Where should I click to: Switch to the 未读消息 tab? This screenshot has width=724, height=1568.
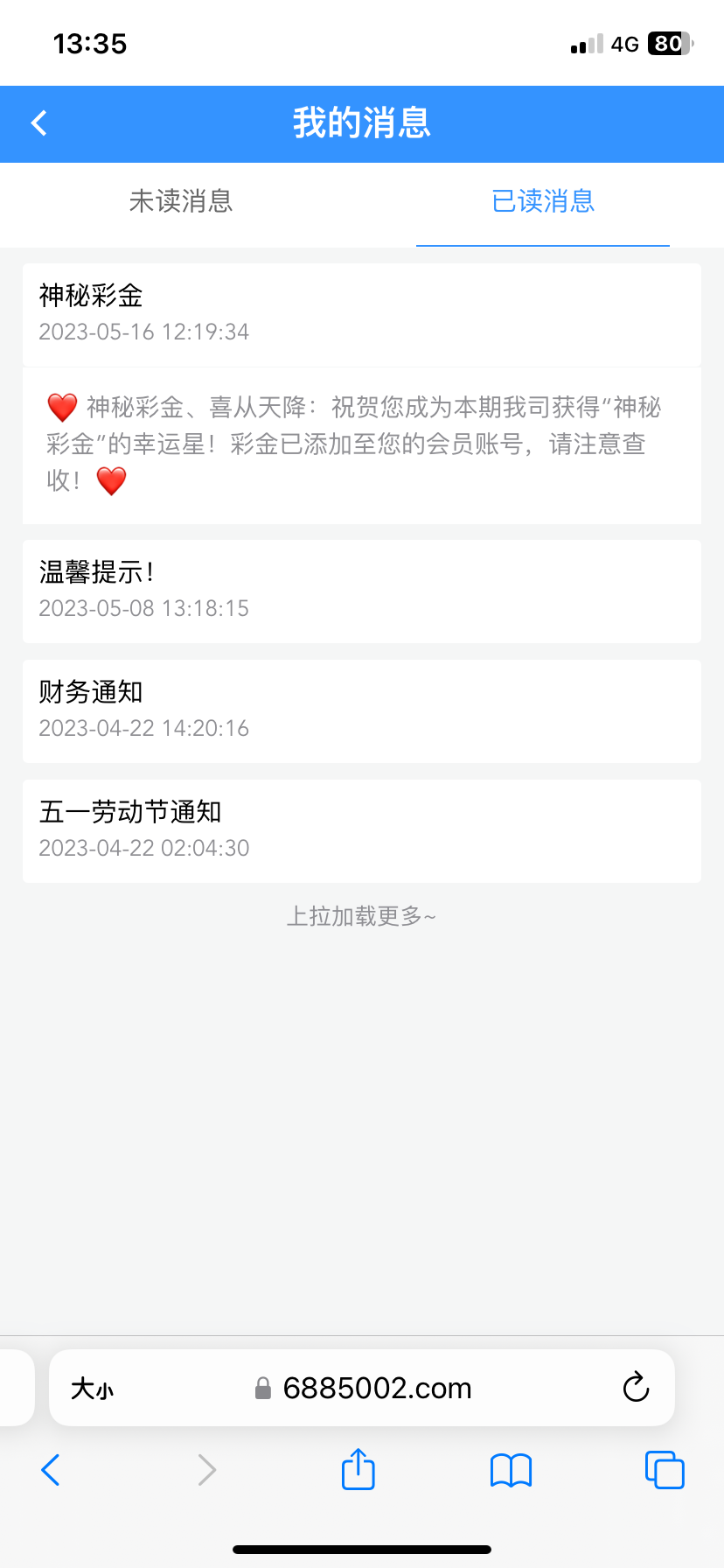pos(181,202)
